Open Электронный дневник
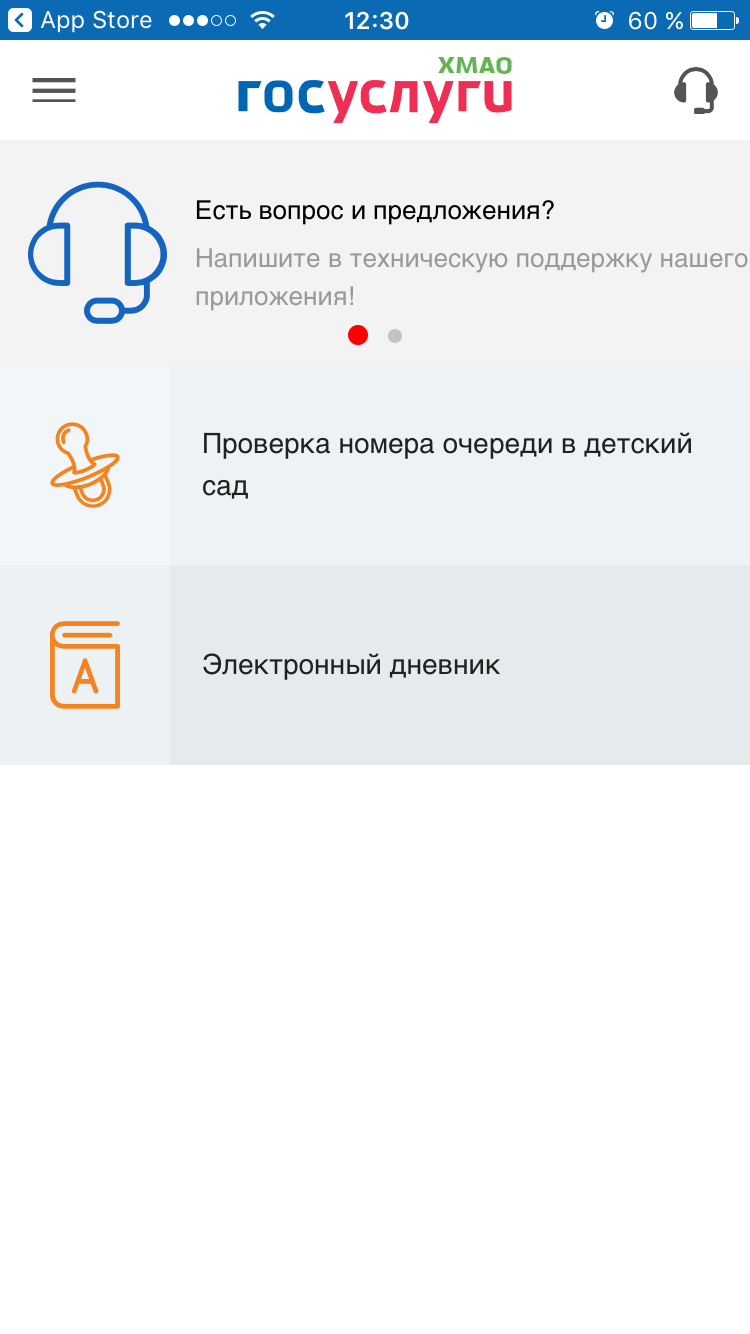Screen dimensions: 750x1334 point(375,665)
